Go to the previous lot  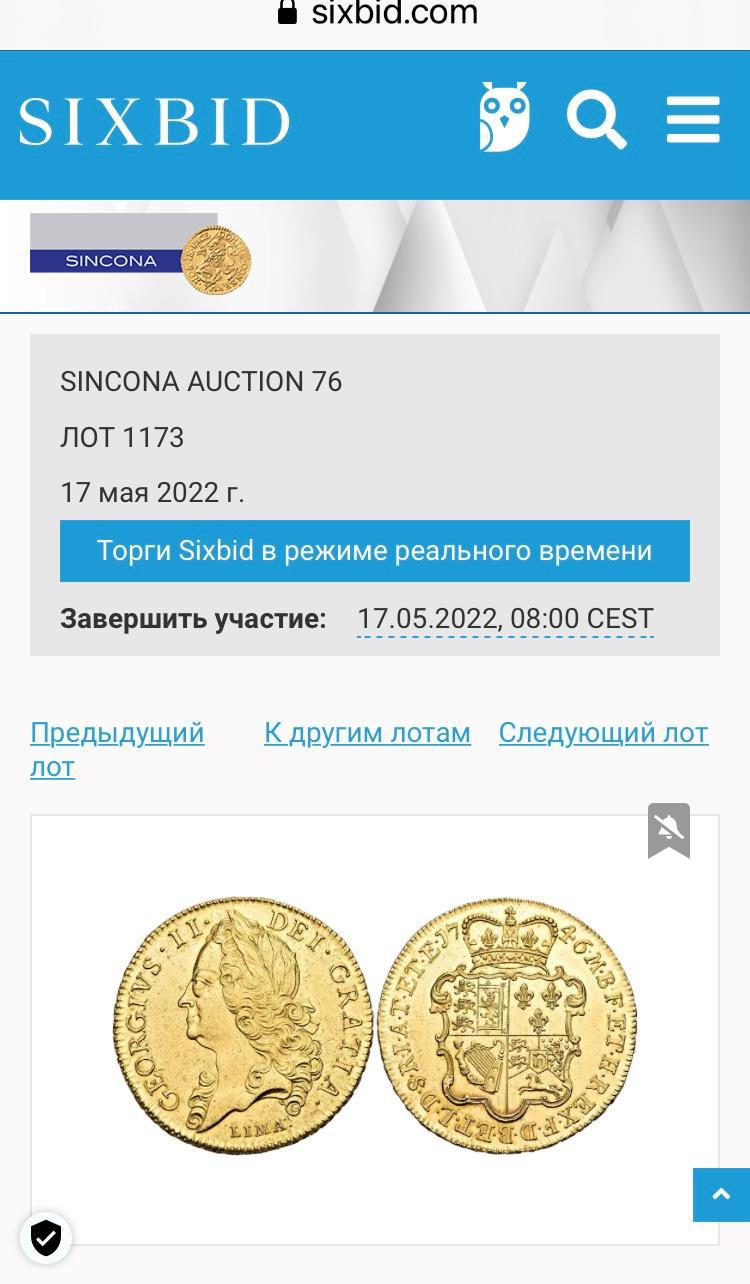click(x=116, y=749)
